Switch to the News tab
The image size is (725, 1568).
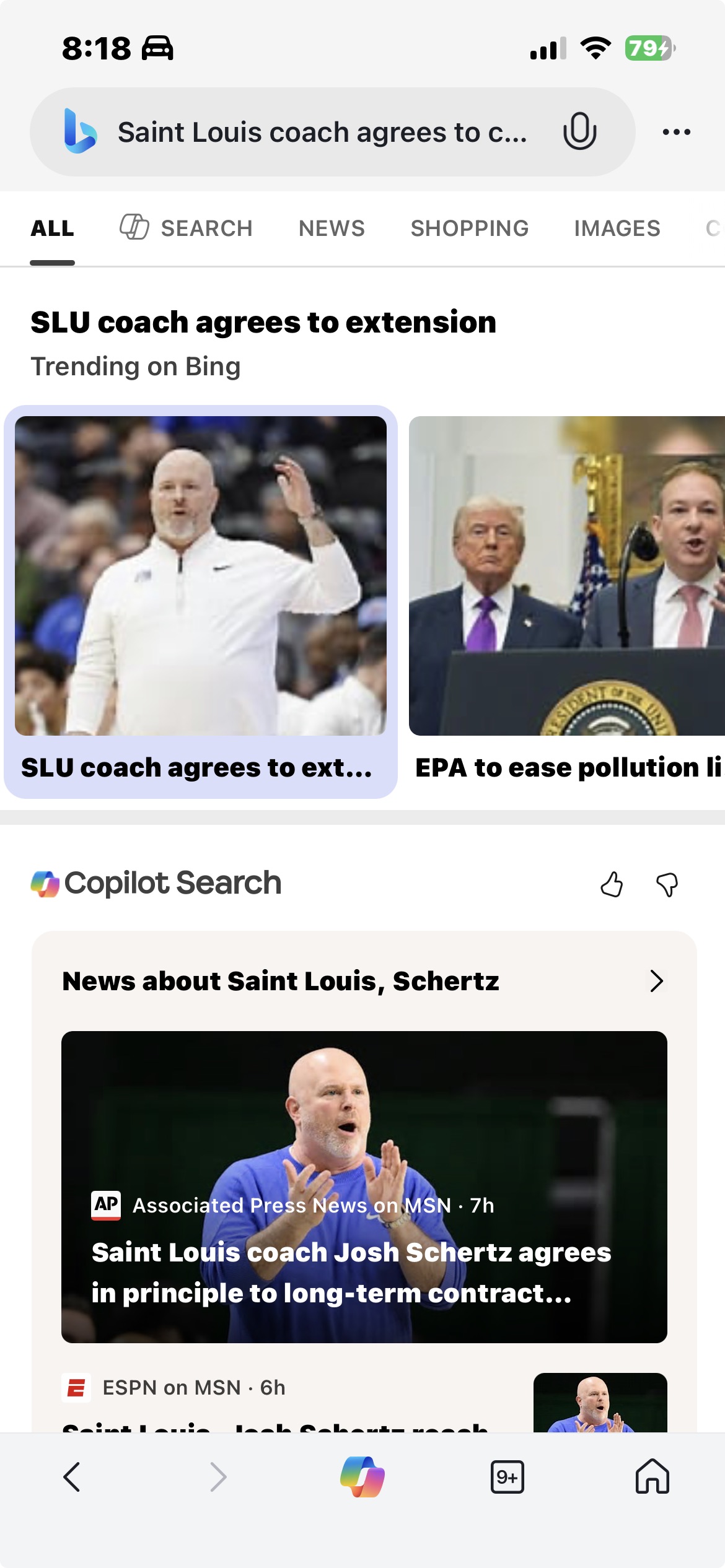(332, 229)
